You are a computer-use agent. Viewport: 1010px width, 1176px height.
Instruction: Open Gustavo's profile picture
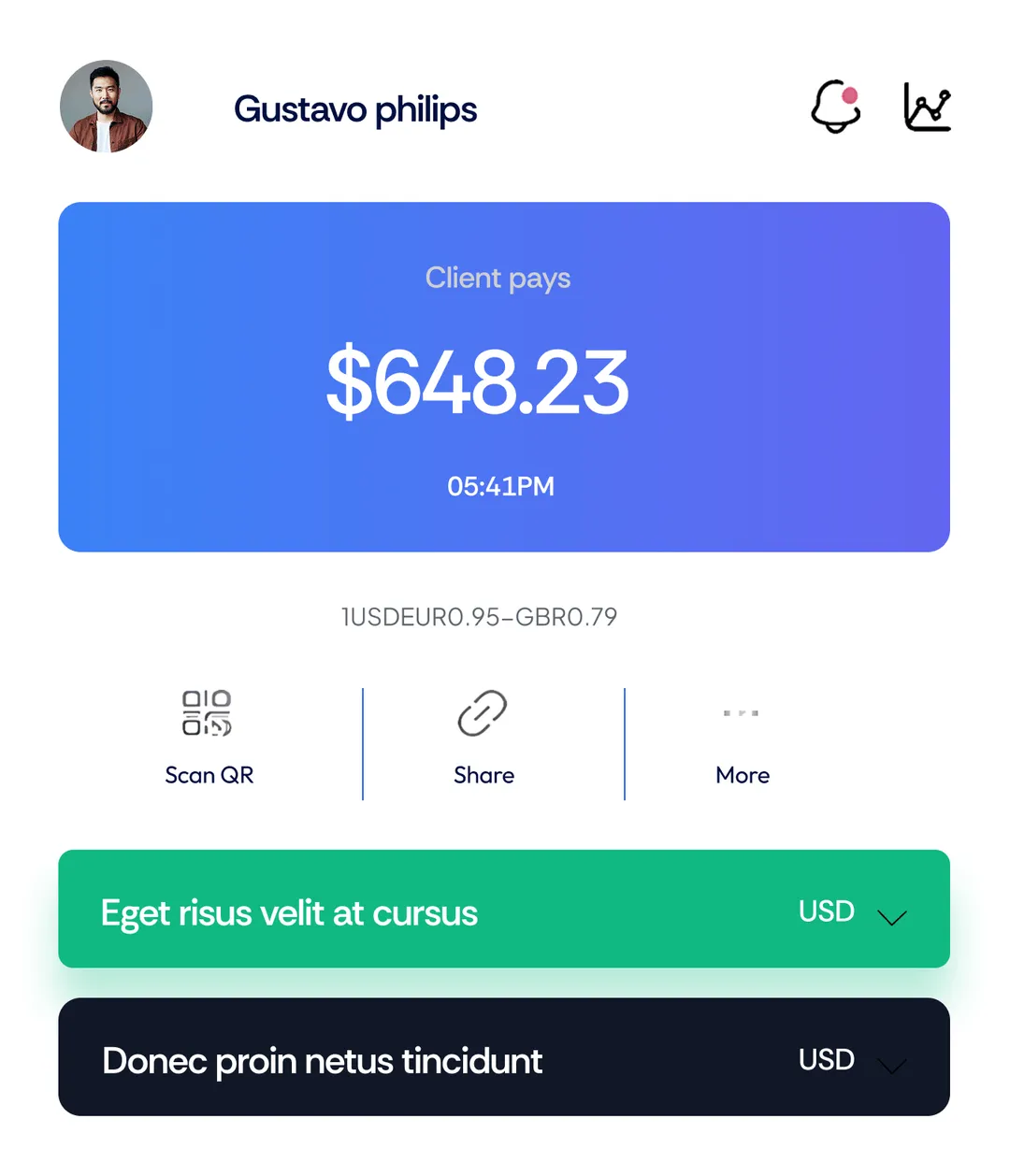[106, 107]
